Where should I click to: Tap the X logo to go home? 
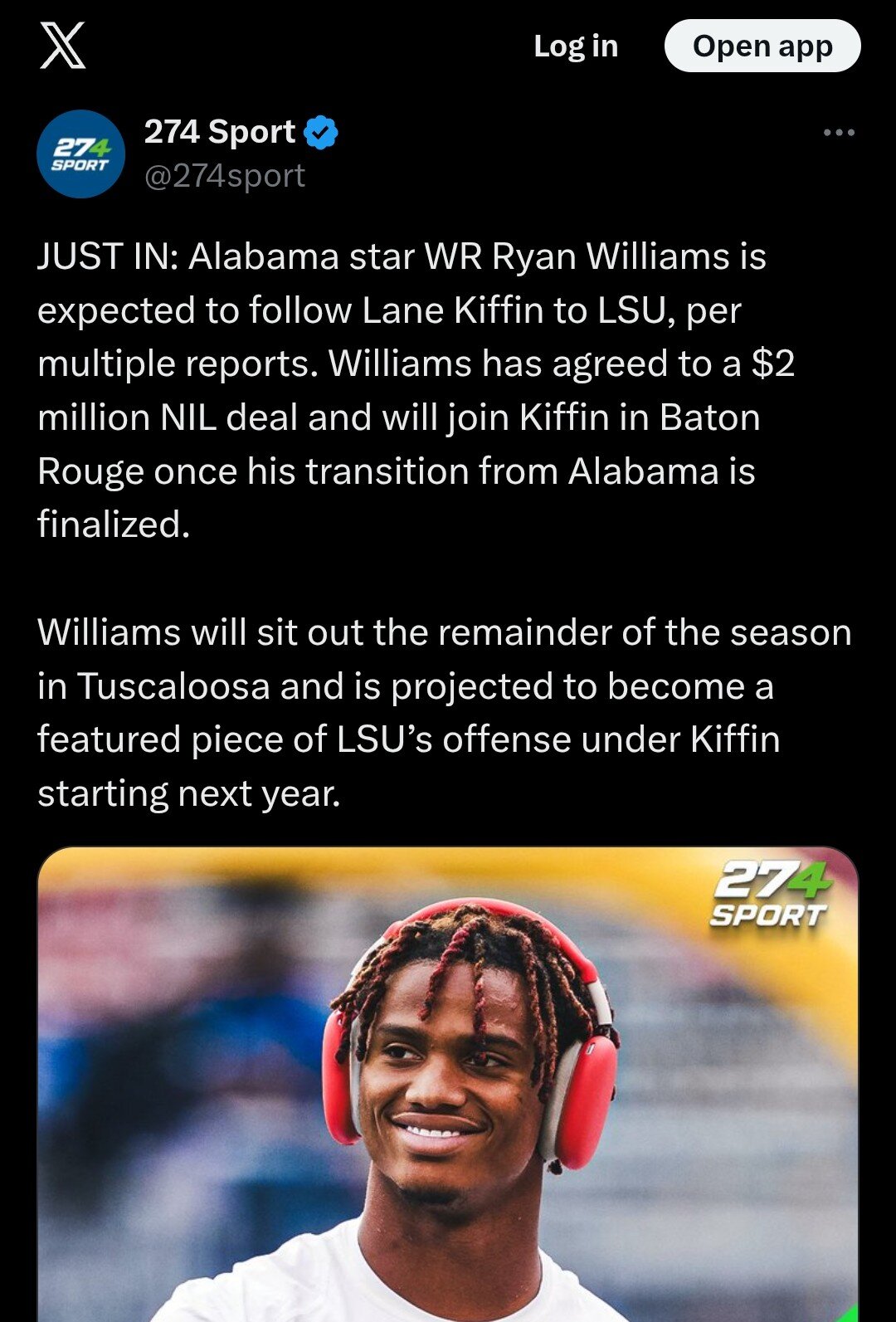click(x=63, y=46)
